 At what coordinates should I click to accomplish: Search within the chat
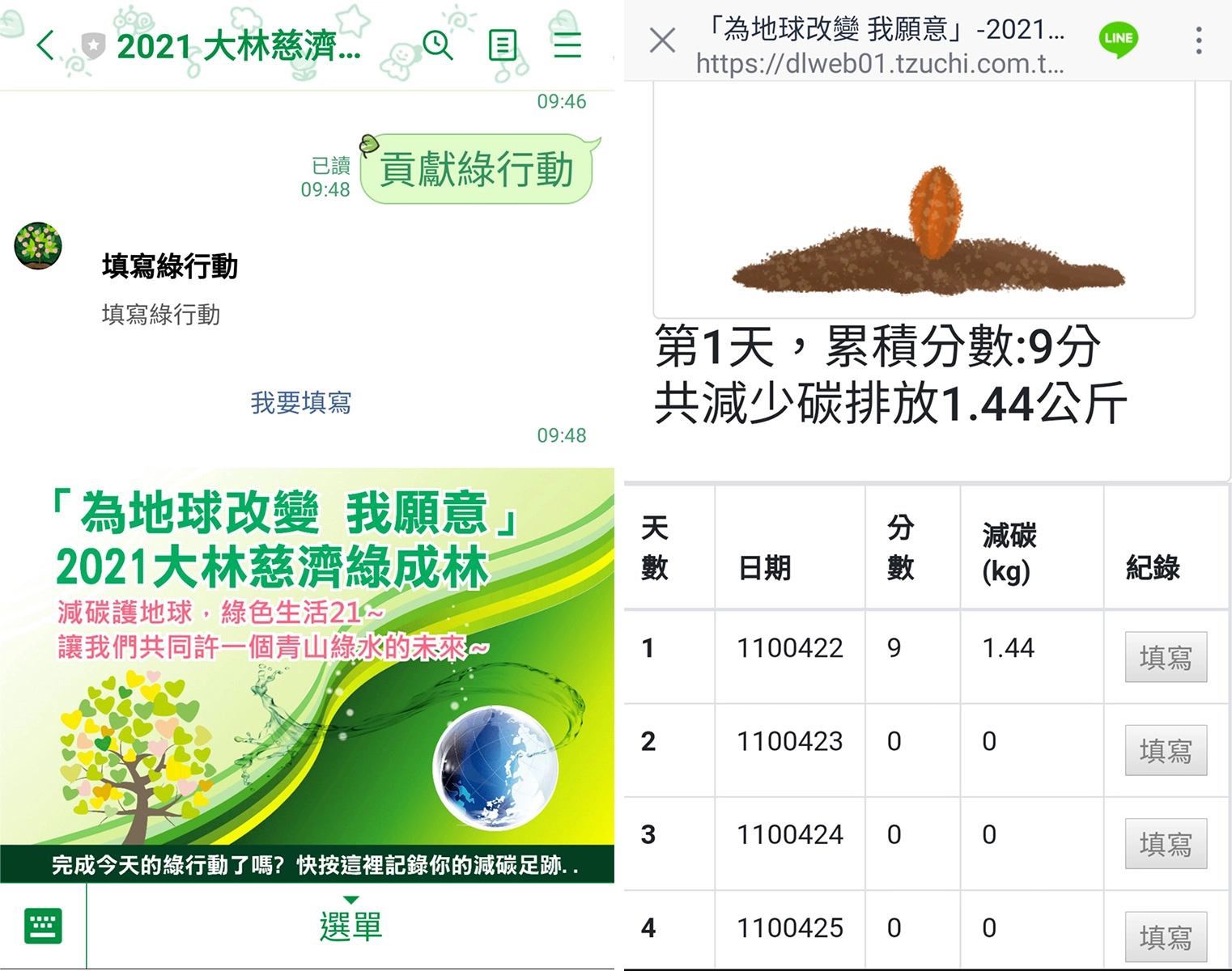point(438,45)
